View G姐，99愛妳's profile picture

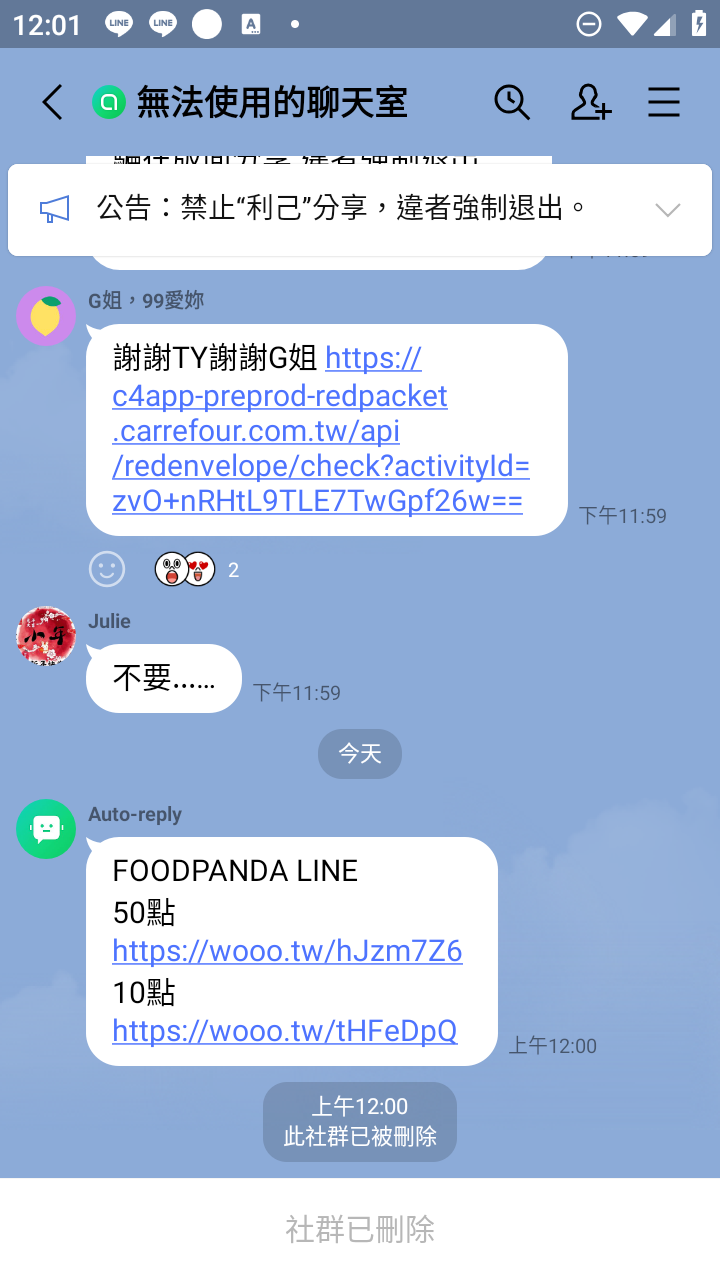click(x=46, y=316)
